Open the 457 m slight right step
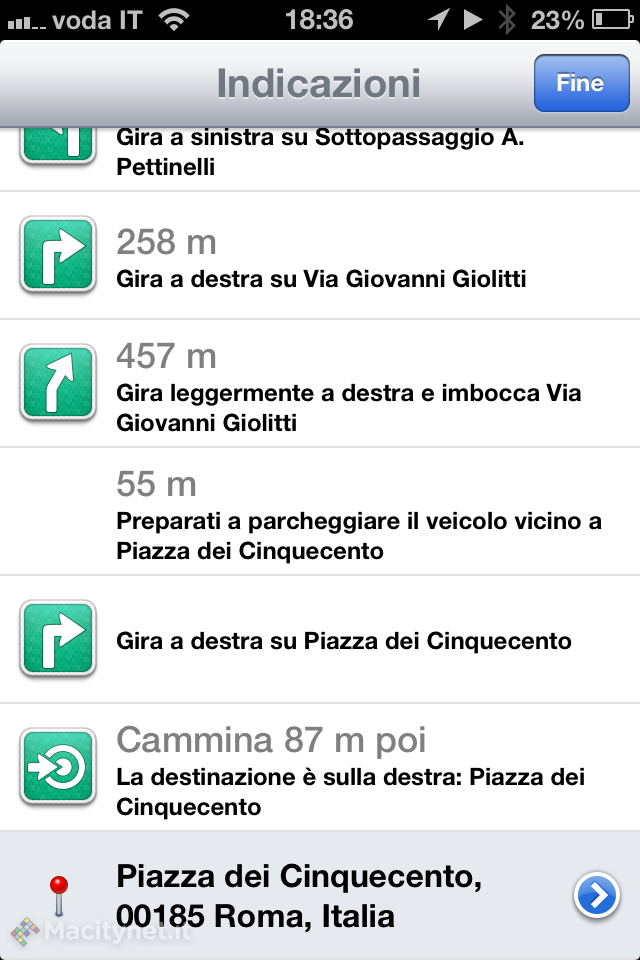The width and height of the screenshot is (640, 960). coord(320,384)
